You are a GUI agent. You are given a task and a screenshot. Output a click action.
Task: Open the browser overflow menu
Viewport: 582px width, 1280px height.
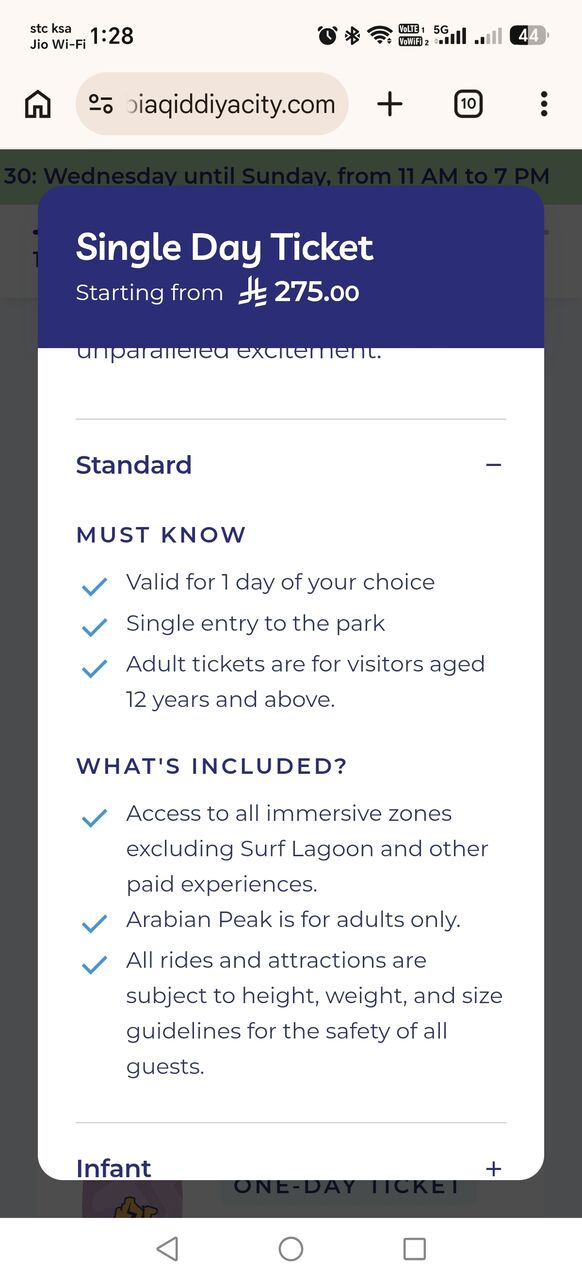(x=544, y=104)
